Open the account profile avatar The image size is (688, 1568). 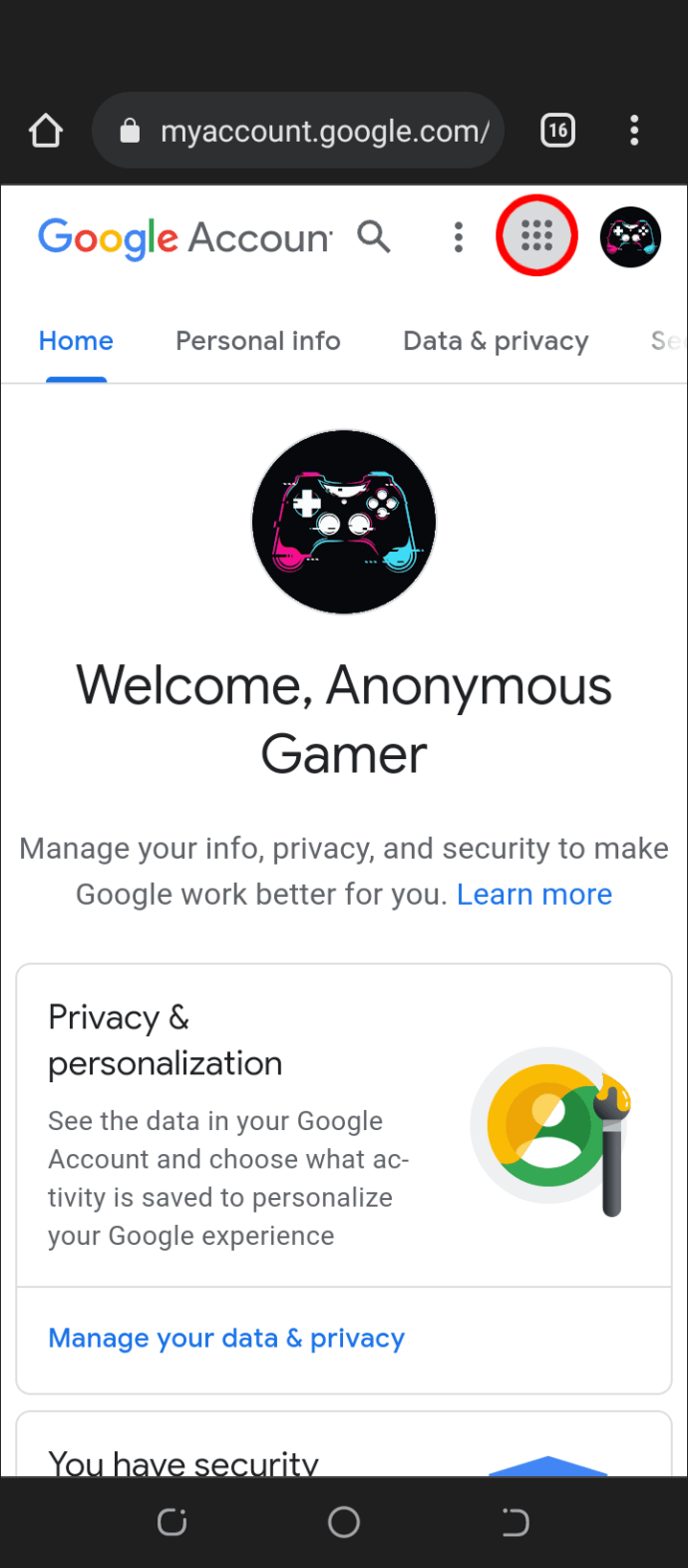[x=630, y=236]
